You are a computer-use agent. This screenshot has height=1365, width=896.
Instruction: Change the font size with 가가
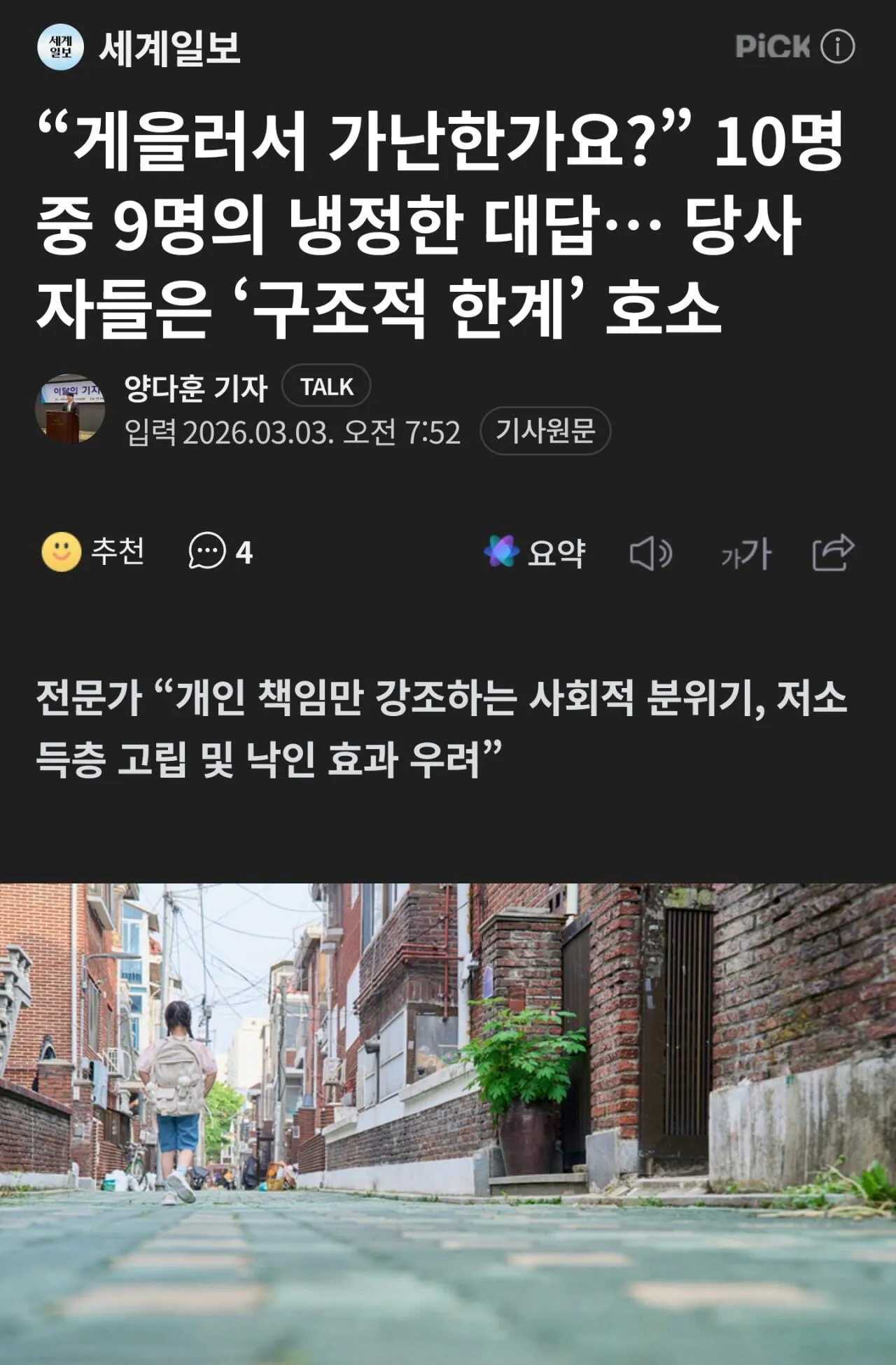(745, 554)
